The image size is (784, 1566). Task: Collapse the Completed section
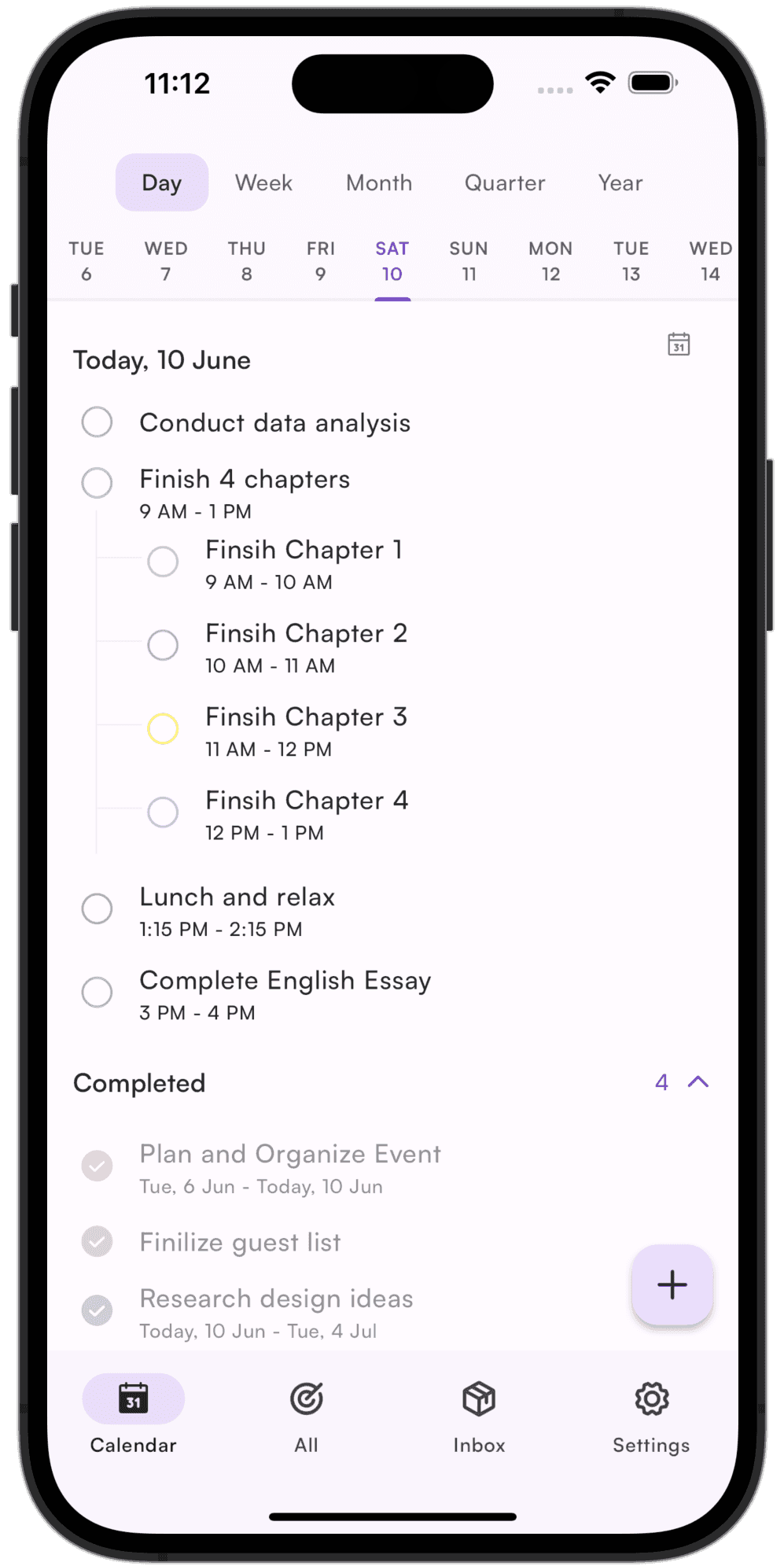click(698, 1082)
